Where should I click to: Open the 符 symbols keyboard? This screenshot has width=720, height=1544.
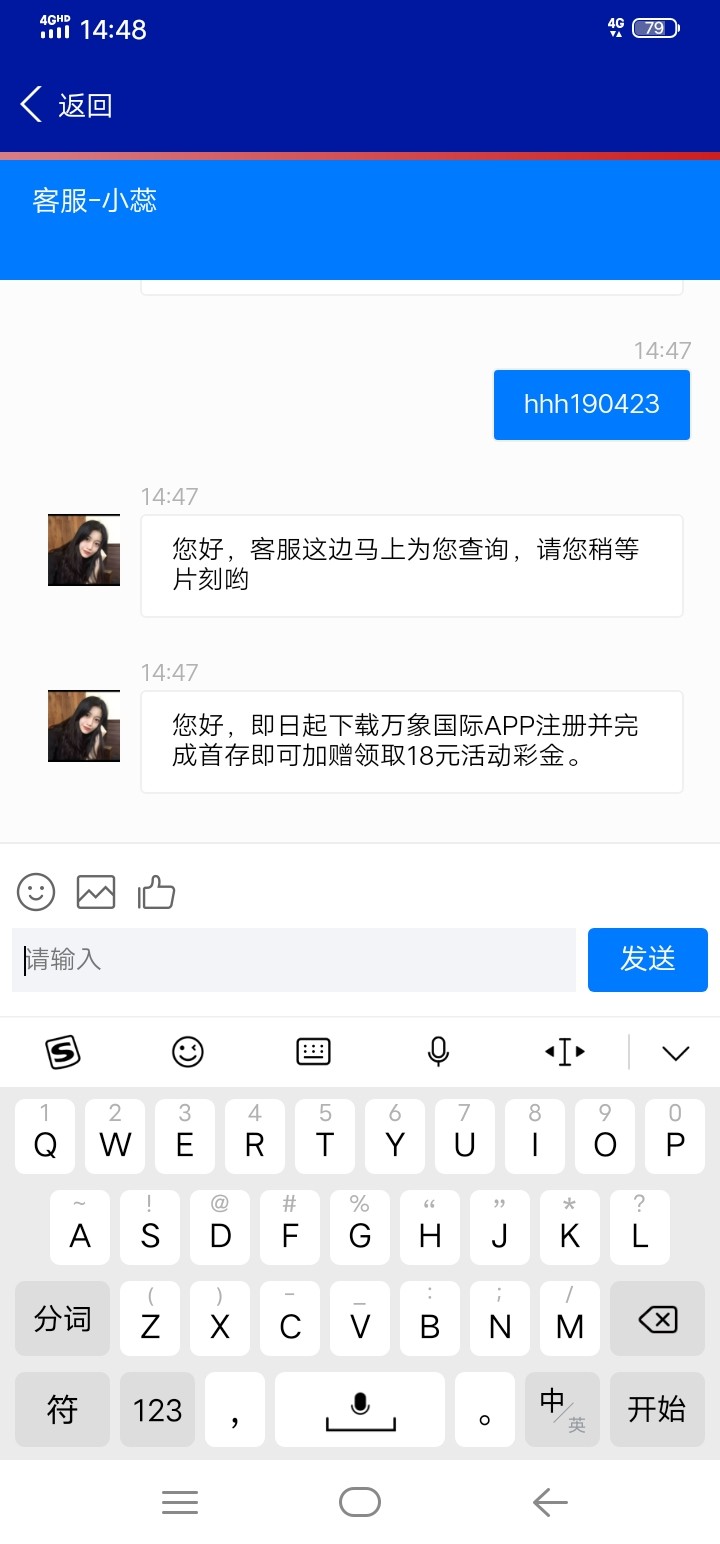(62, 1410)
